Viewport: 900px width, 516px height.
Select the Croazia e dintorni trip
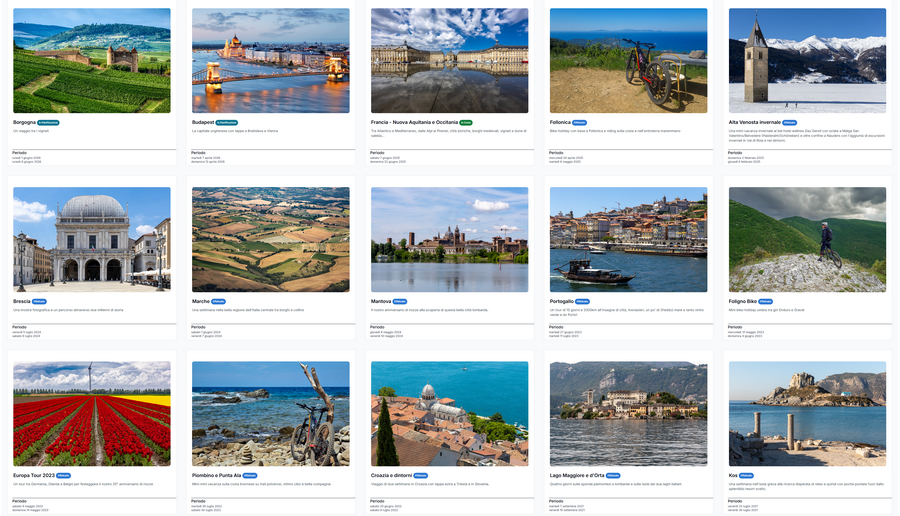[449, 413]
